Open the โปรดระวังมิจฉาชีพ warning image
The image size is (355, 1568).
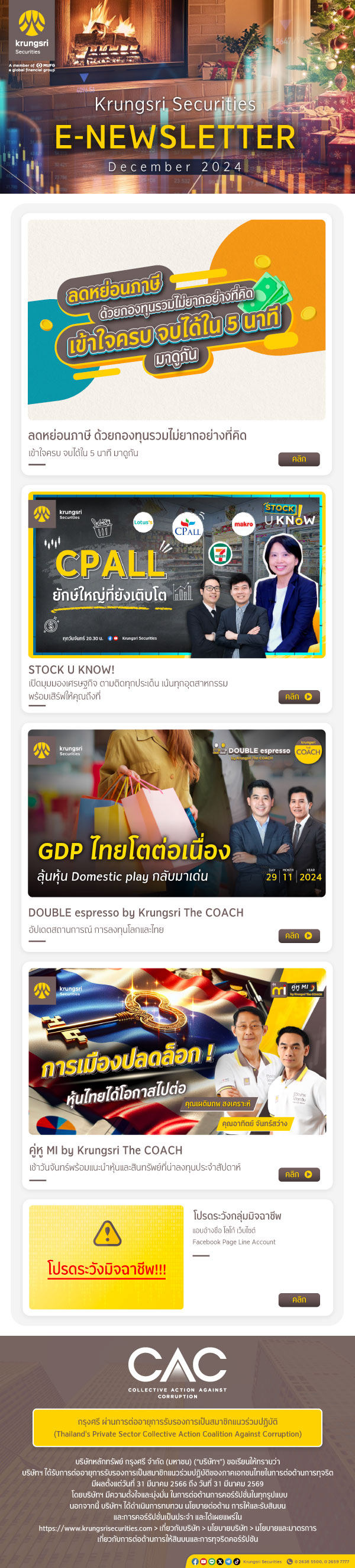click(x=106, y=1258)
